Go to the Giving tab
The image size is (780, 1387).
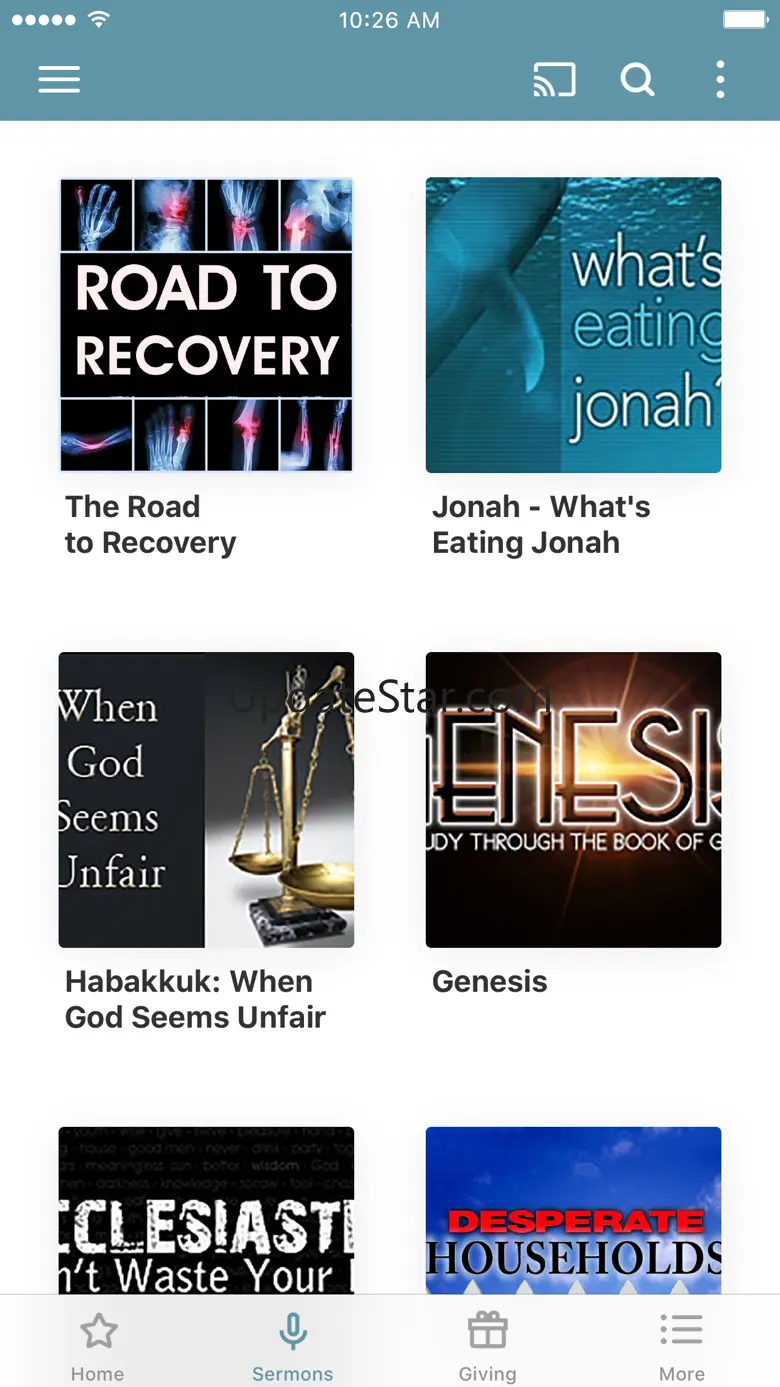(488, 1346)
